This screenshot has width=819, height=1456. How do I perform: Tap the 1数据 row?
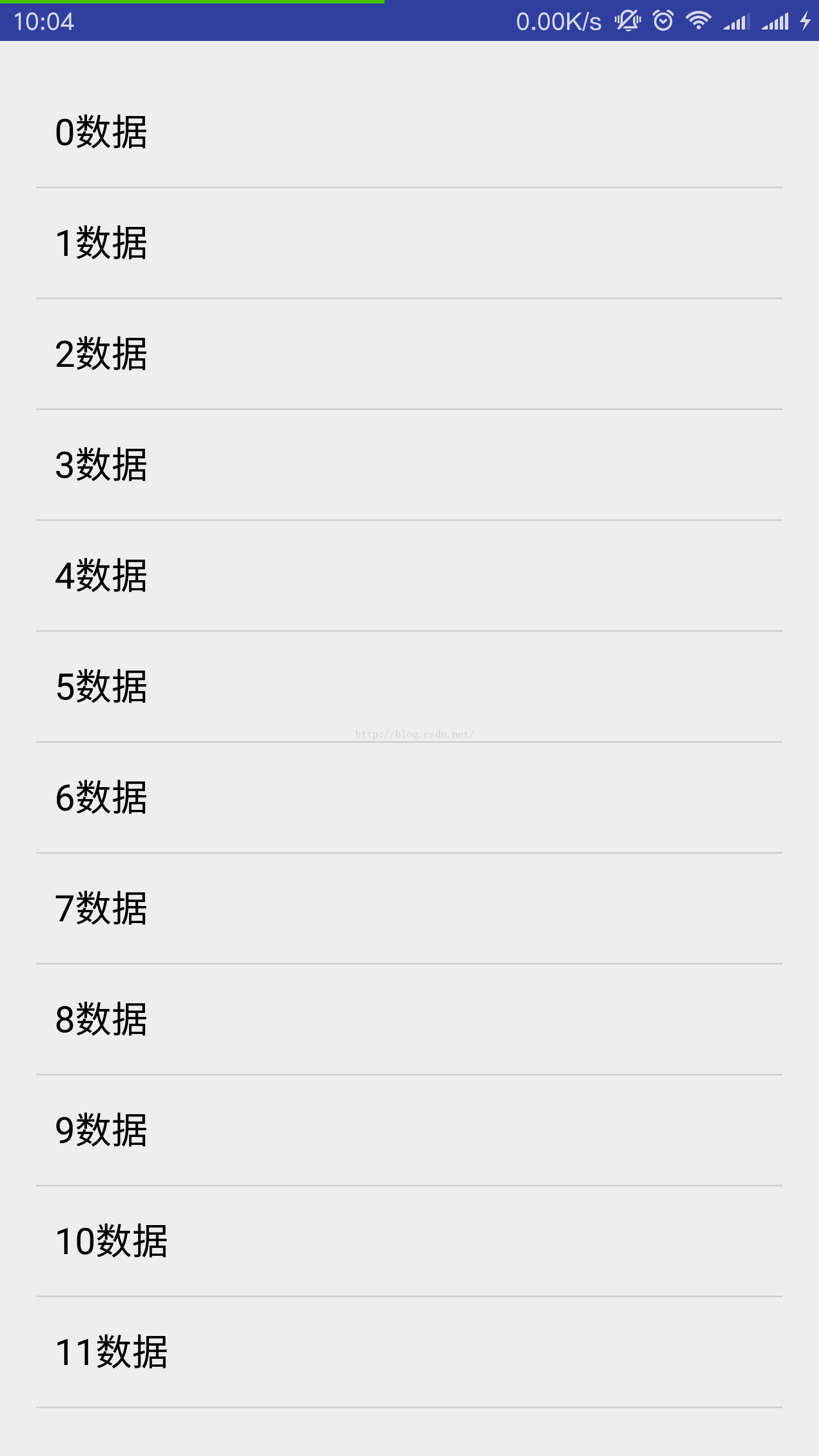click(409, 243)
